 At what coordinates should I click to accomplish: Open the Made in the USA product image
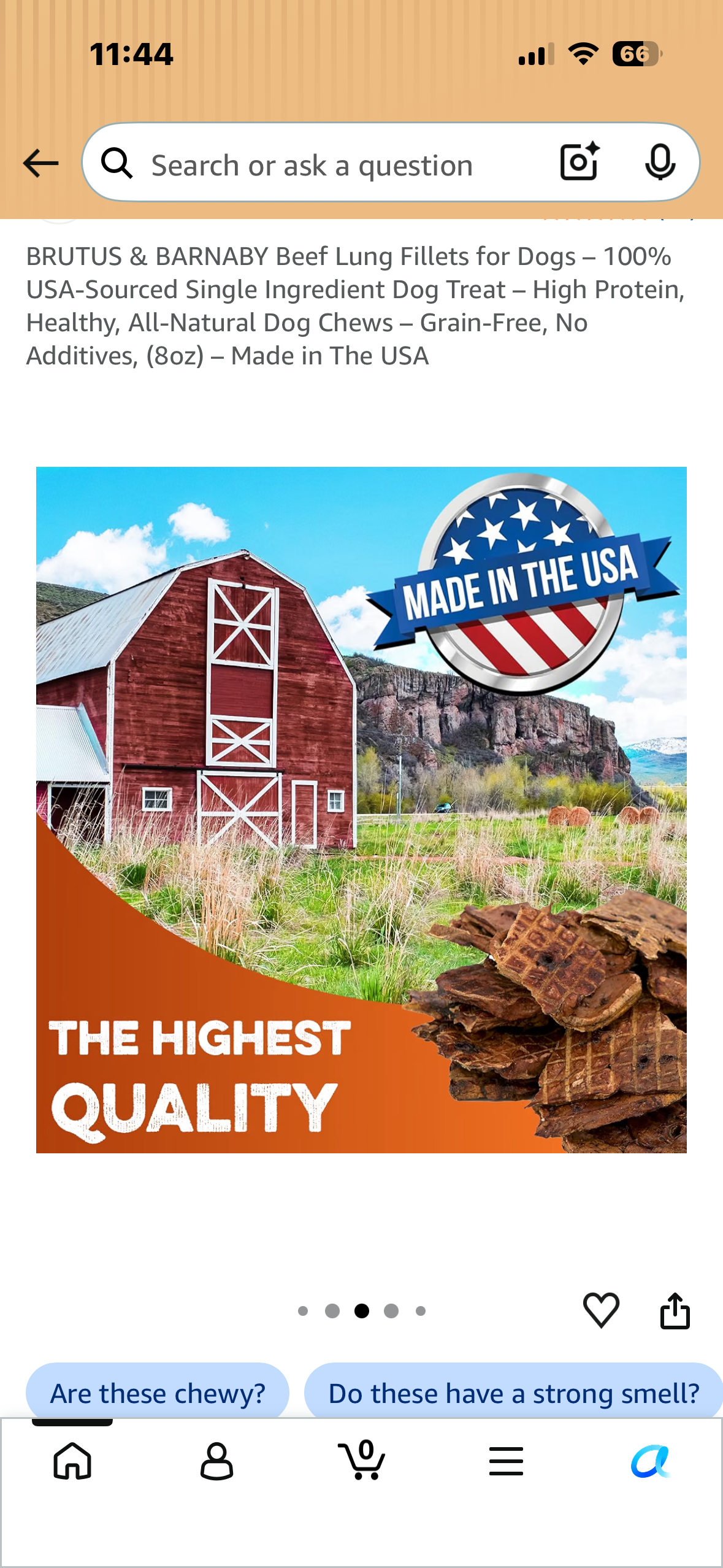pos(361,810)
